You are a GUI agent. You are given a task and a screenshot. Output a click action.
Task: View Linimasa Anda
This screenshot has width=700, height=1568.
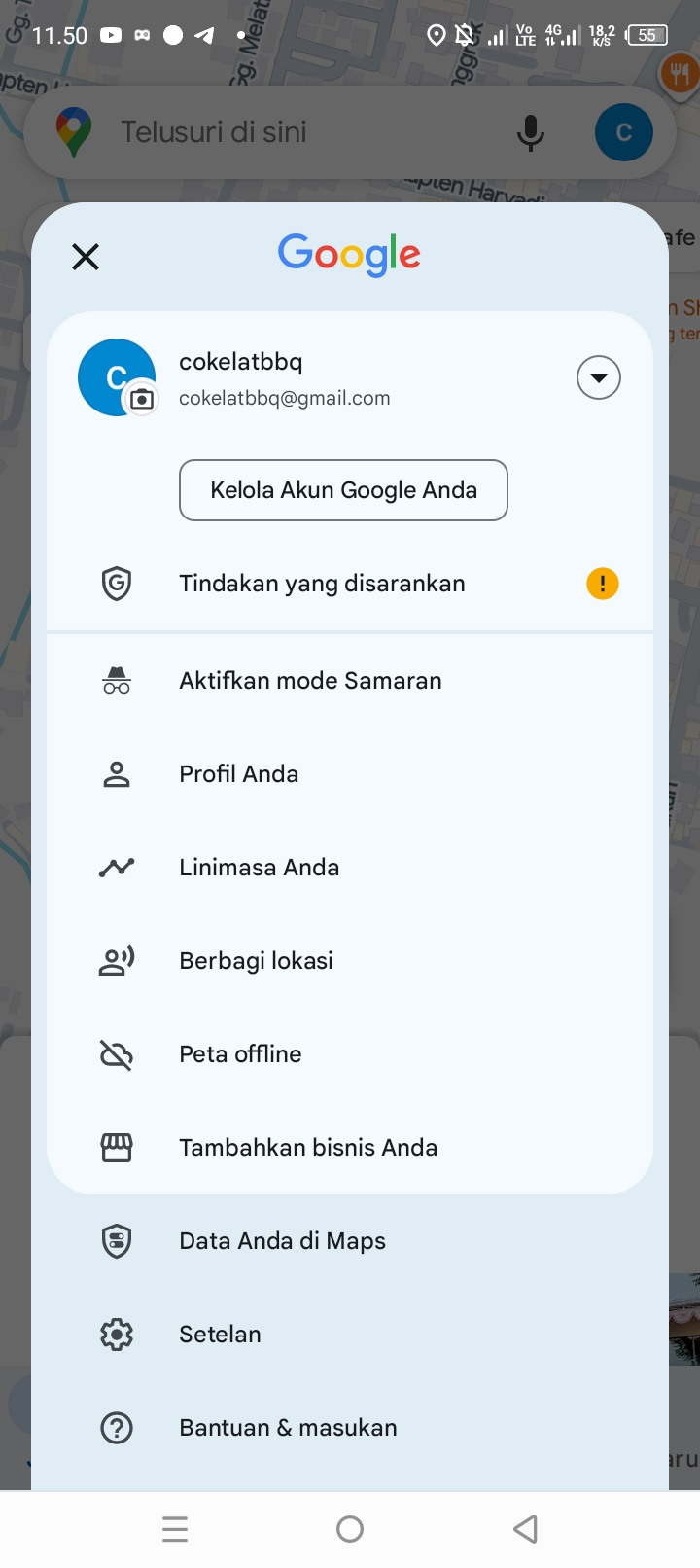(x=259, y=868)
